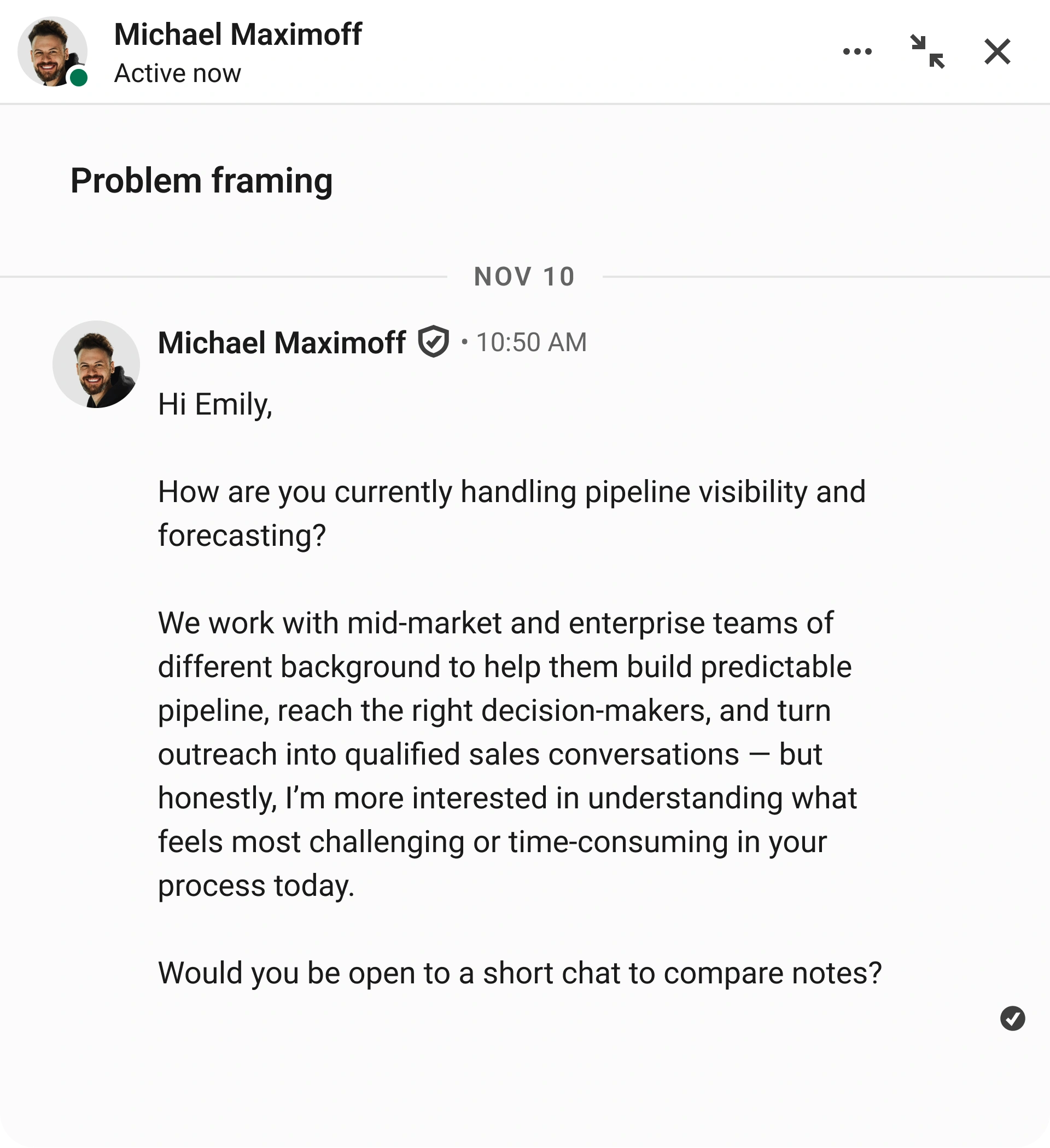
Task: Tap Michael Maximoff's name above the message
Action: 281,343
